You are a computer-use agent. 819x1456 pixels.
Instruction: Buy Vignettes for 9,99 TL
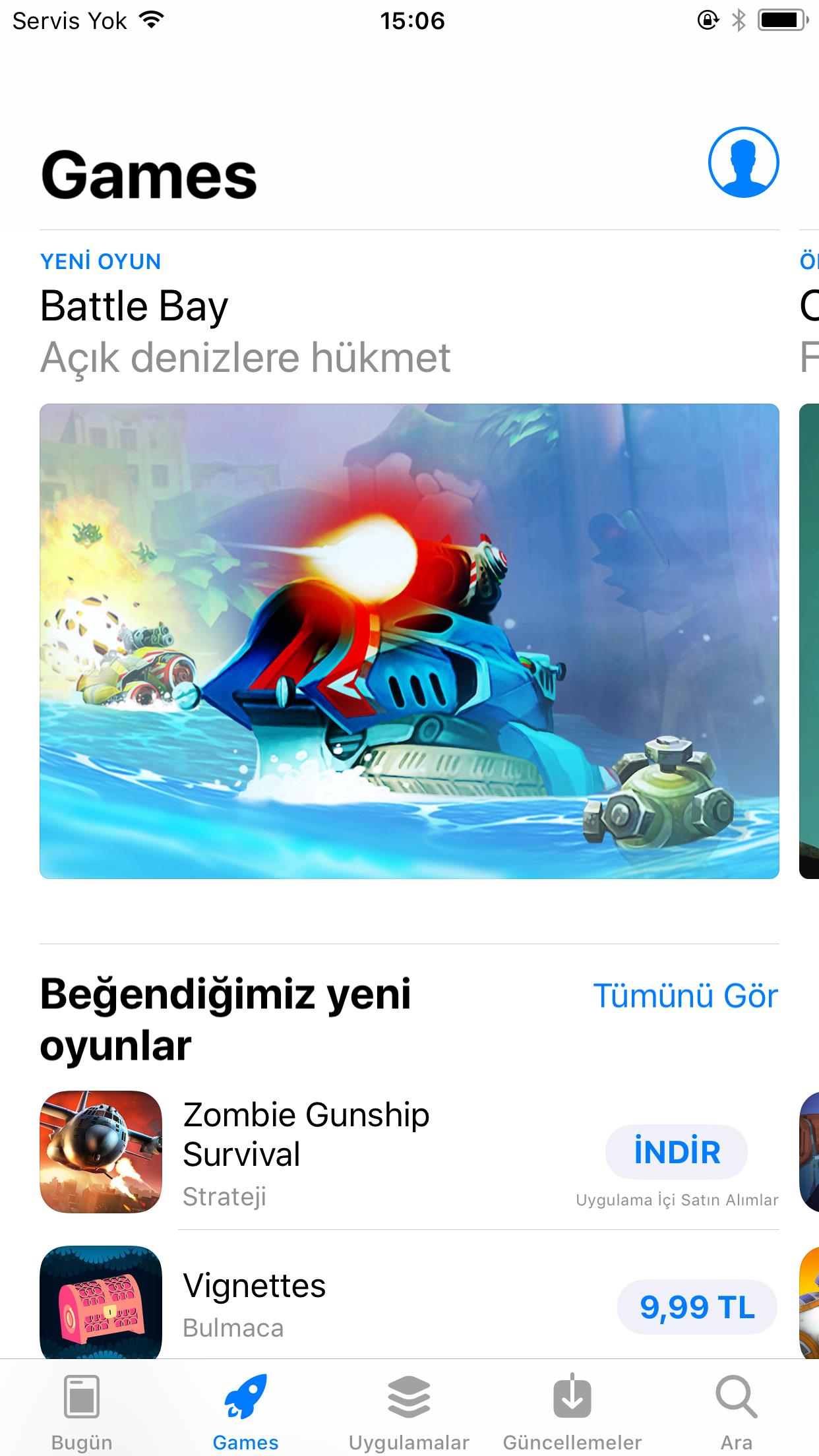696,1306
